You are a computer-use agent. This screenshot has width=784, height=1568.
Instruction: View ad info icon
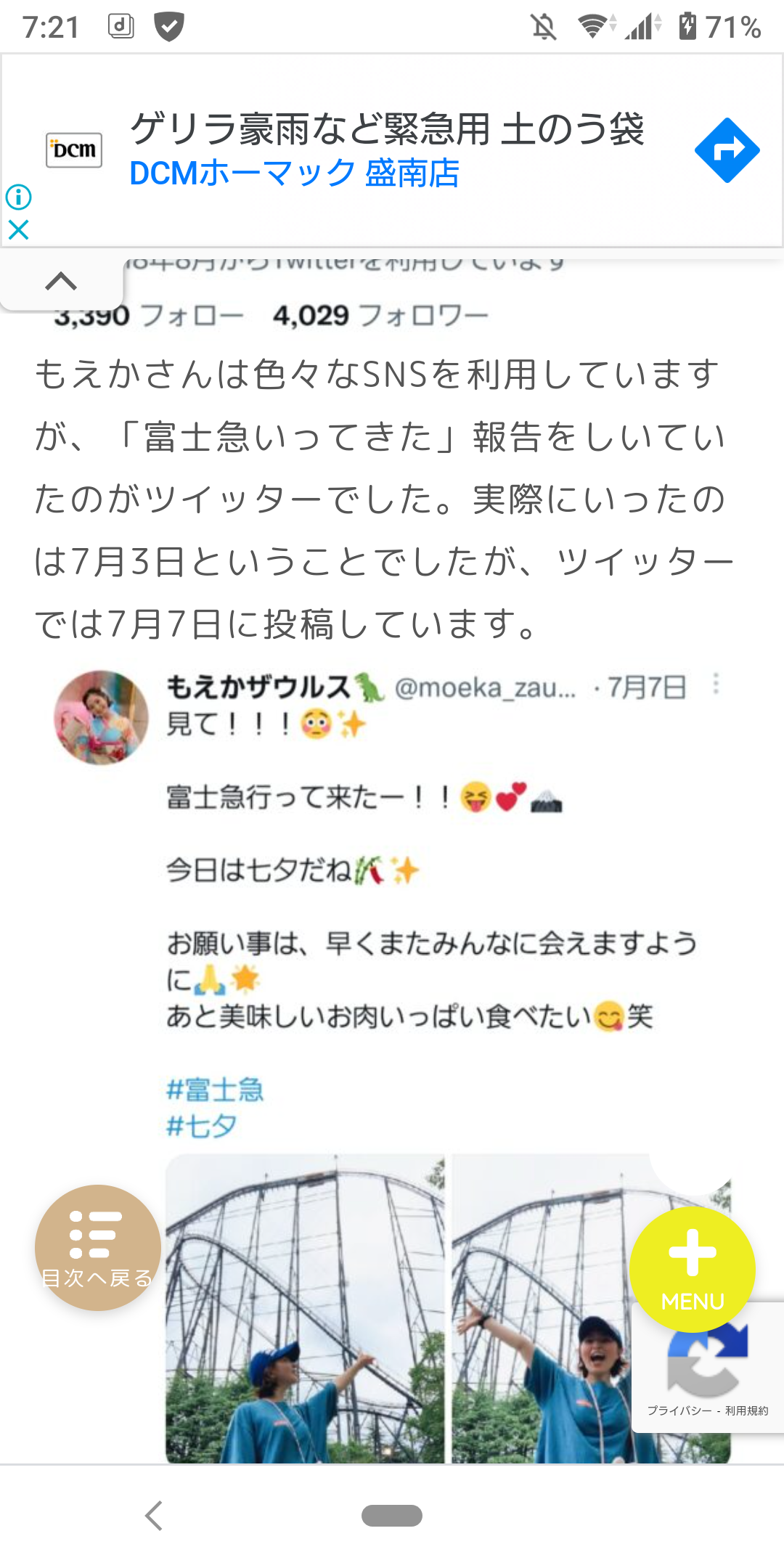coord(18,197)
